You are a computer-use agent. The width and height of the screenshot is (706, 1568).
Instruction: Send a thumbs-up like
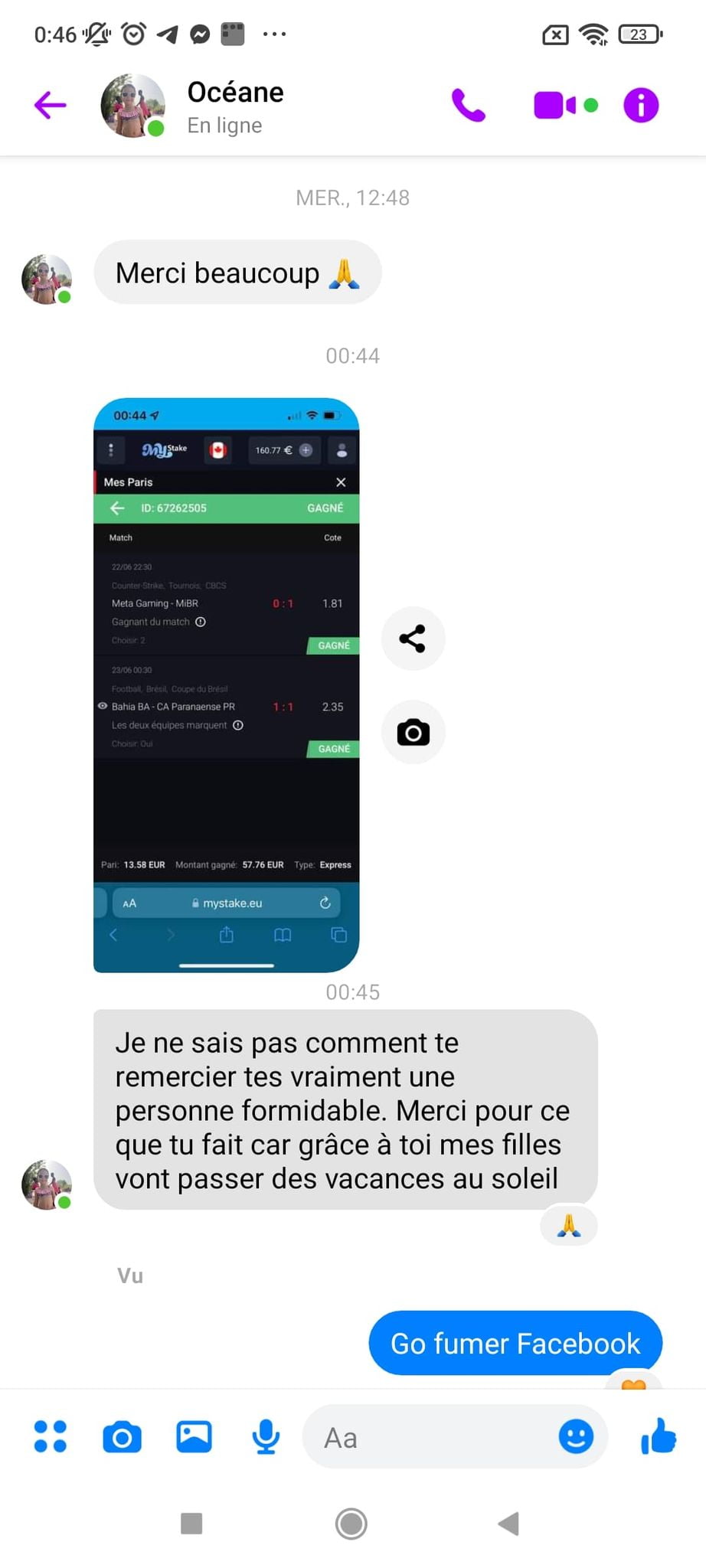(659, 1436)
